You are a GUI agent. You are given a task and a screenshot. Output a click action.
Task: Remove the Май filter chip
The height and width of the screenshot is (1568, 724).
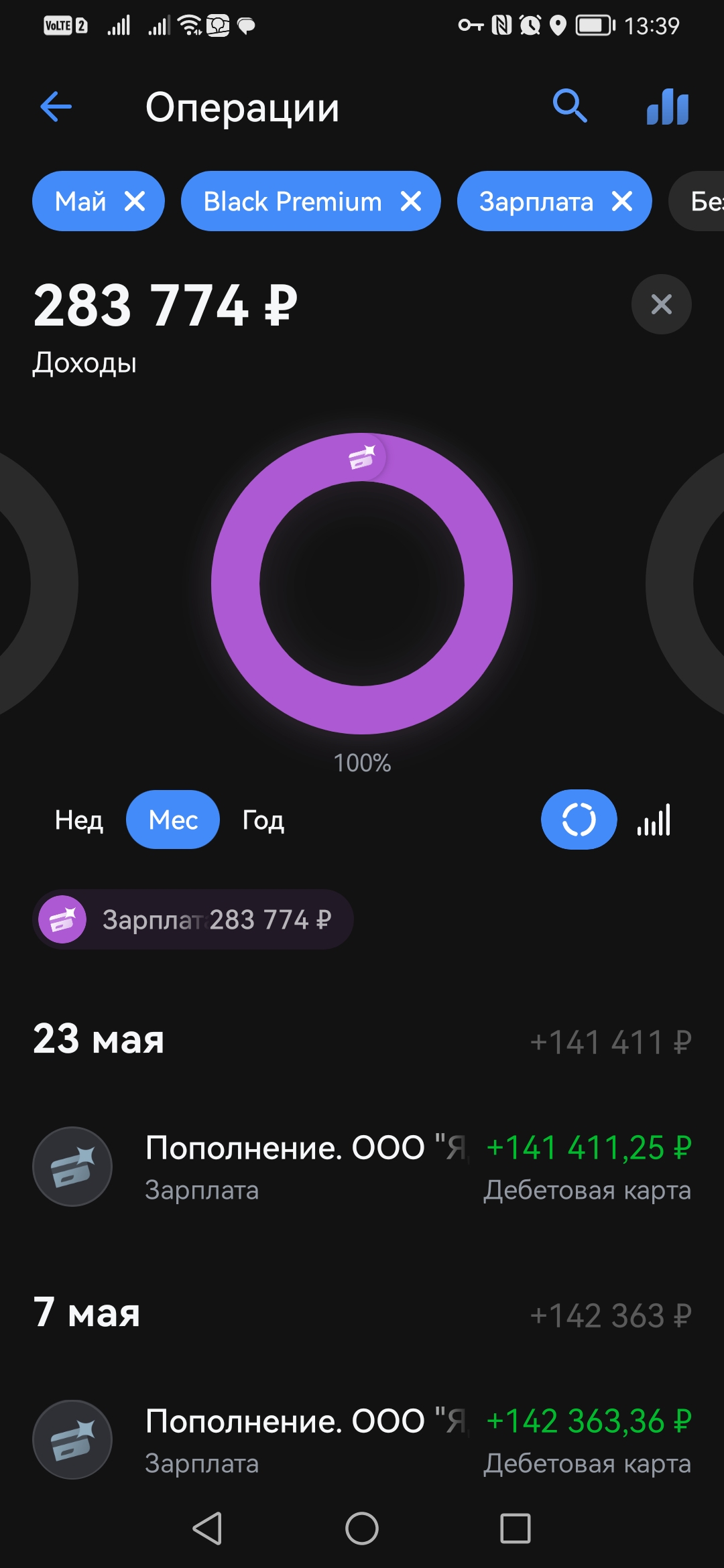pyautogui.click(x=135, y=201)
